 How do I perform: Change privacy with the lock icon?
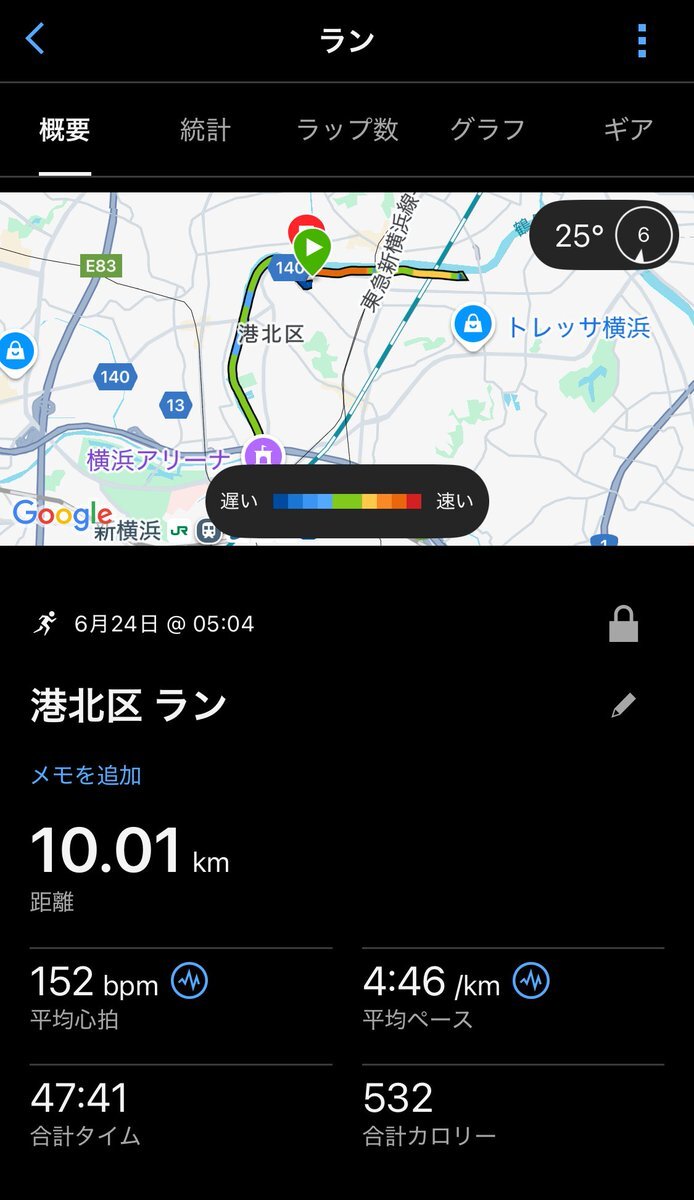623,625
